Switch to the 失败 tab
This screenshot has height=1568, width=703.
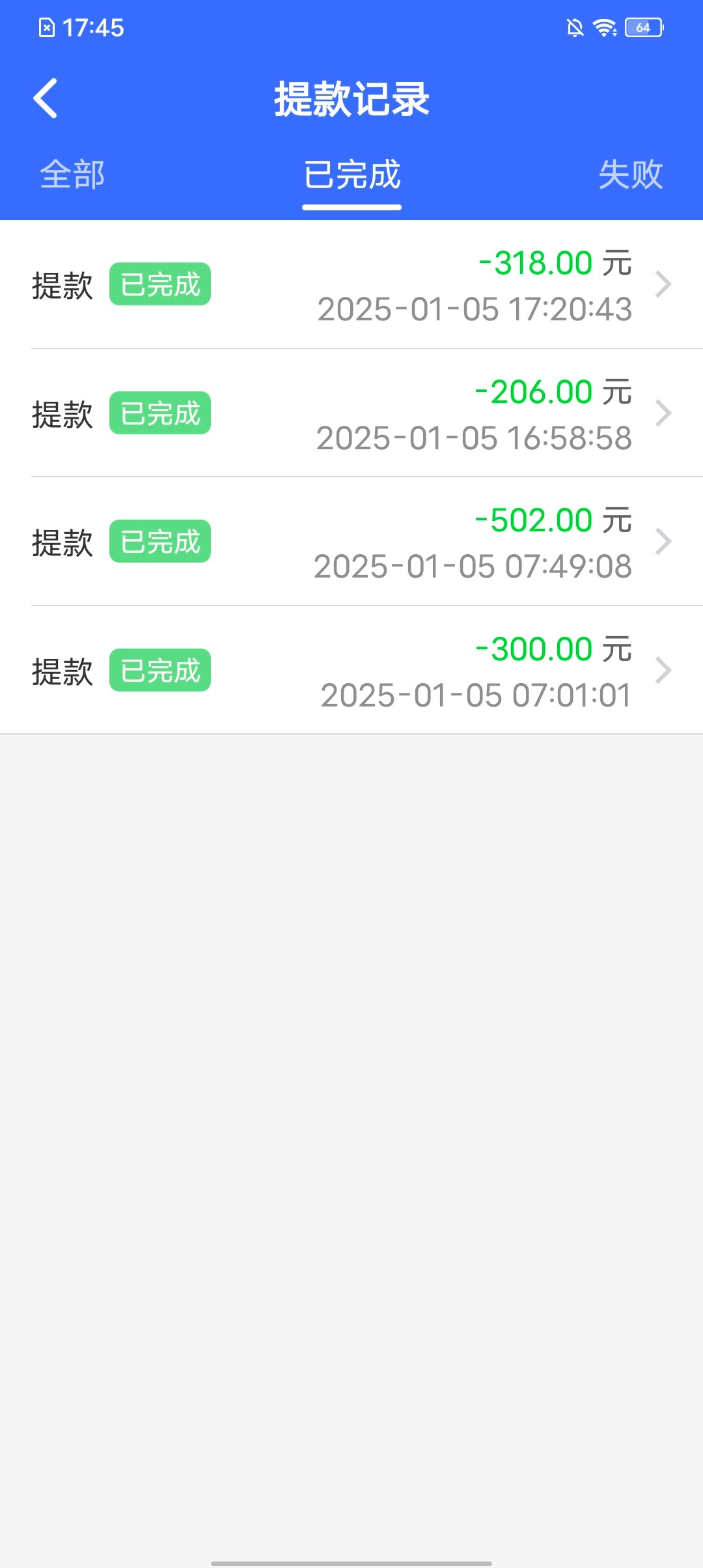pyautogui.click(x=630, y=175)
